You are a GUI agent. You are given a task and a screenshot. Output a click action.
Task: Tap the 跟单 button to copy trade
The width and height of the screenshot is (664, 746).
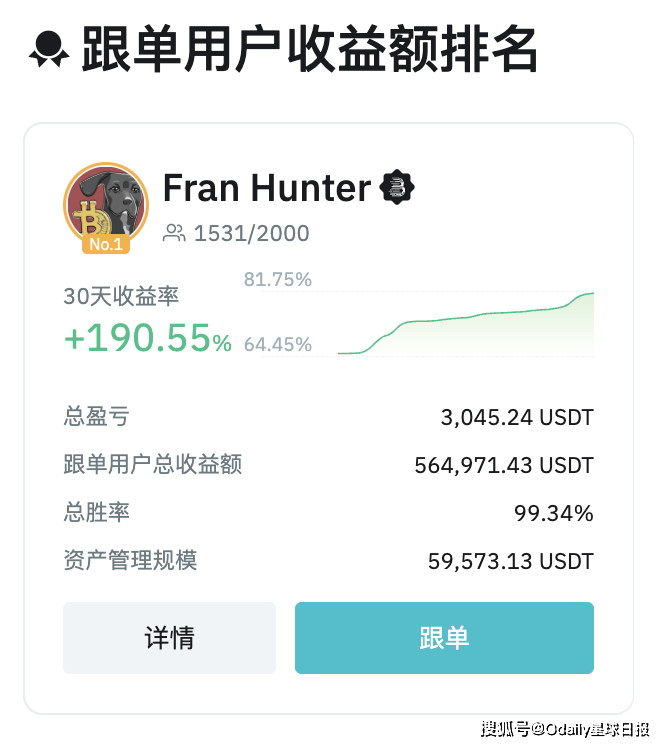pyautogui.click(x=444, y=638)
